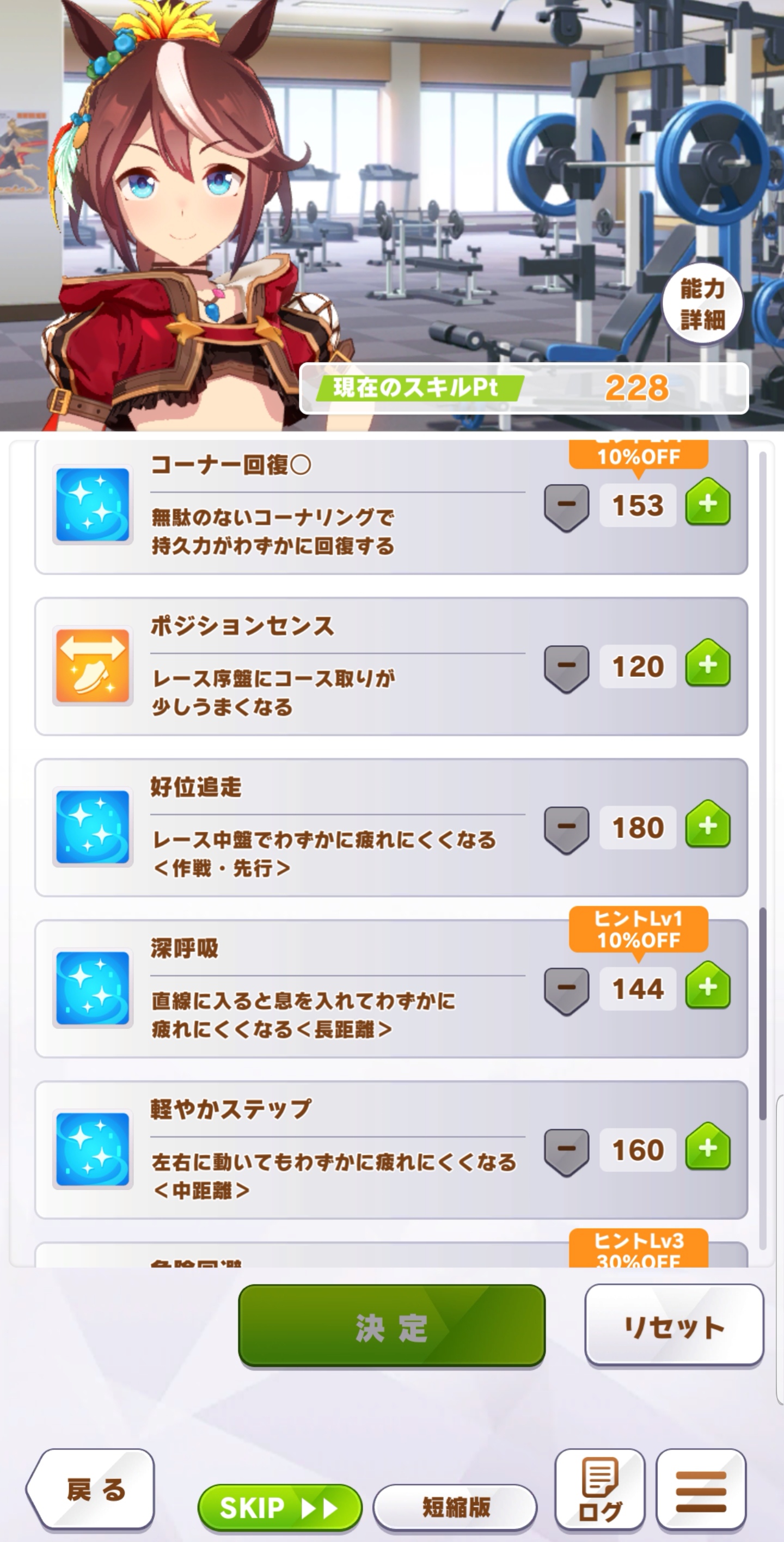Viewport: 784px width, 1542px height.
Task: Tap plus for コーナー回復○ skill
Action: tap(707, 504)
